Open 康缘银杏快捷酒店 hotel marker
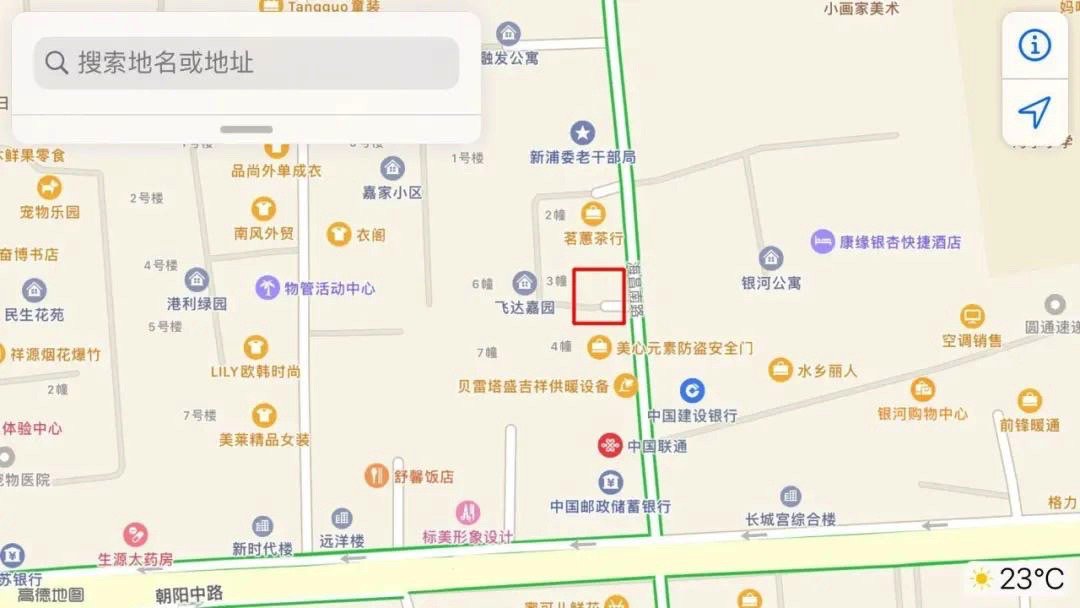This screenshot has width=1080, height=608. click(x=822, y=241)
